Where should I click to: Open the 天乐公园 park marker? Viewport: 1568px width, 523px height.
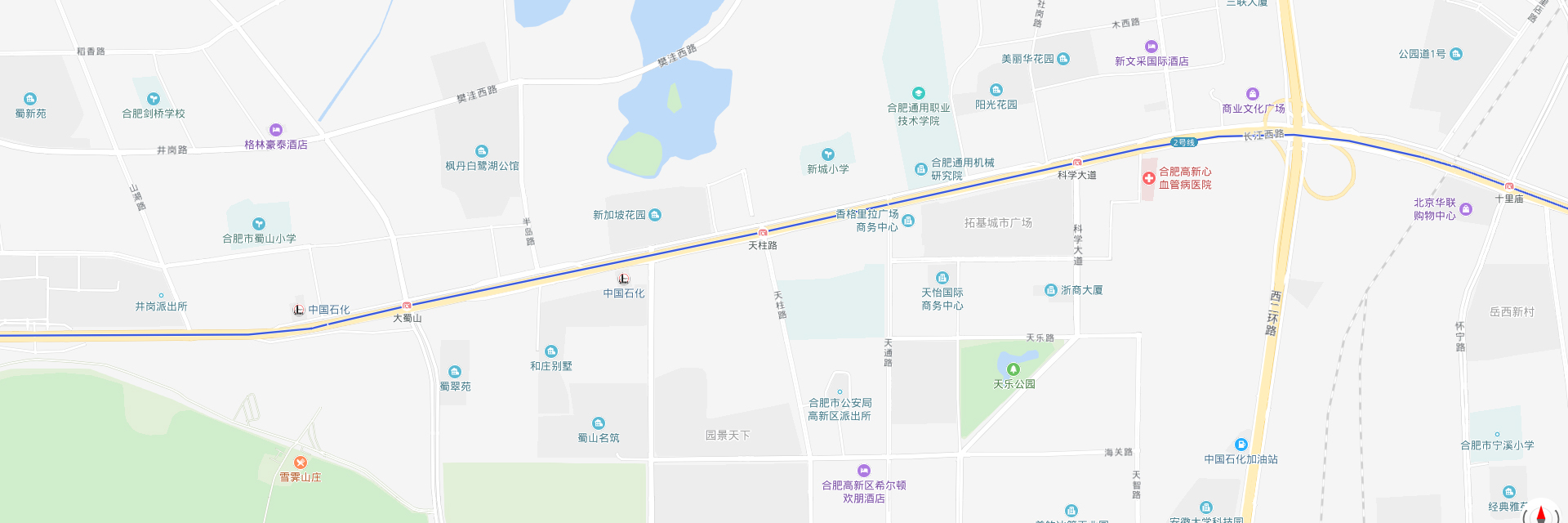point(1013,369)
